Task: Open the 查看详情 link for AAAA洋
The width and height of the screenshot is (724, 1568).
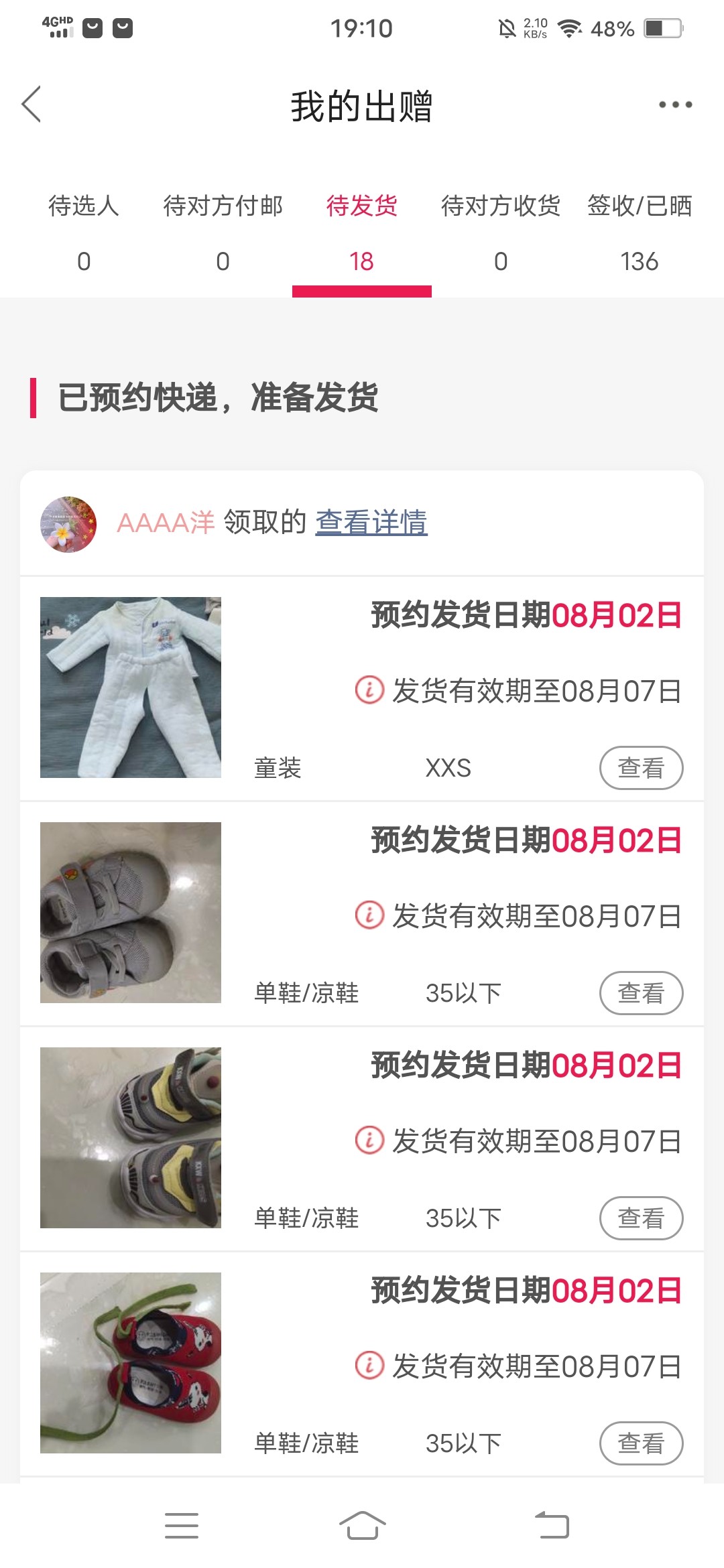Action: [x=371, y=523]
